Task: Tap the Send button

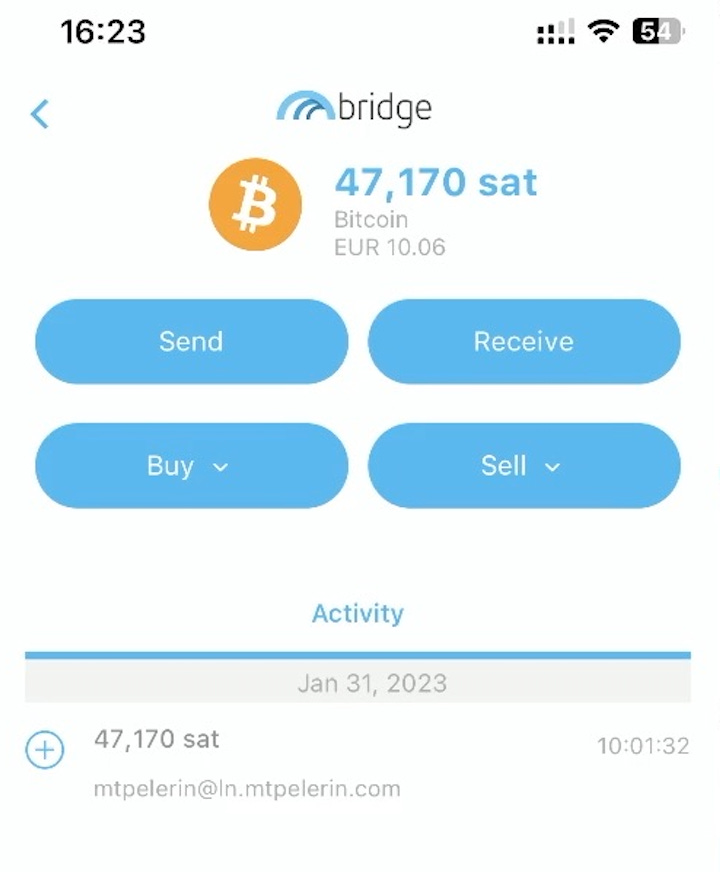Action: pyautogui.click(x=191, y=341)
